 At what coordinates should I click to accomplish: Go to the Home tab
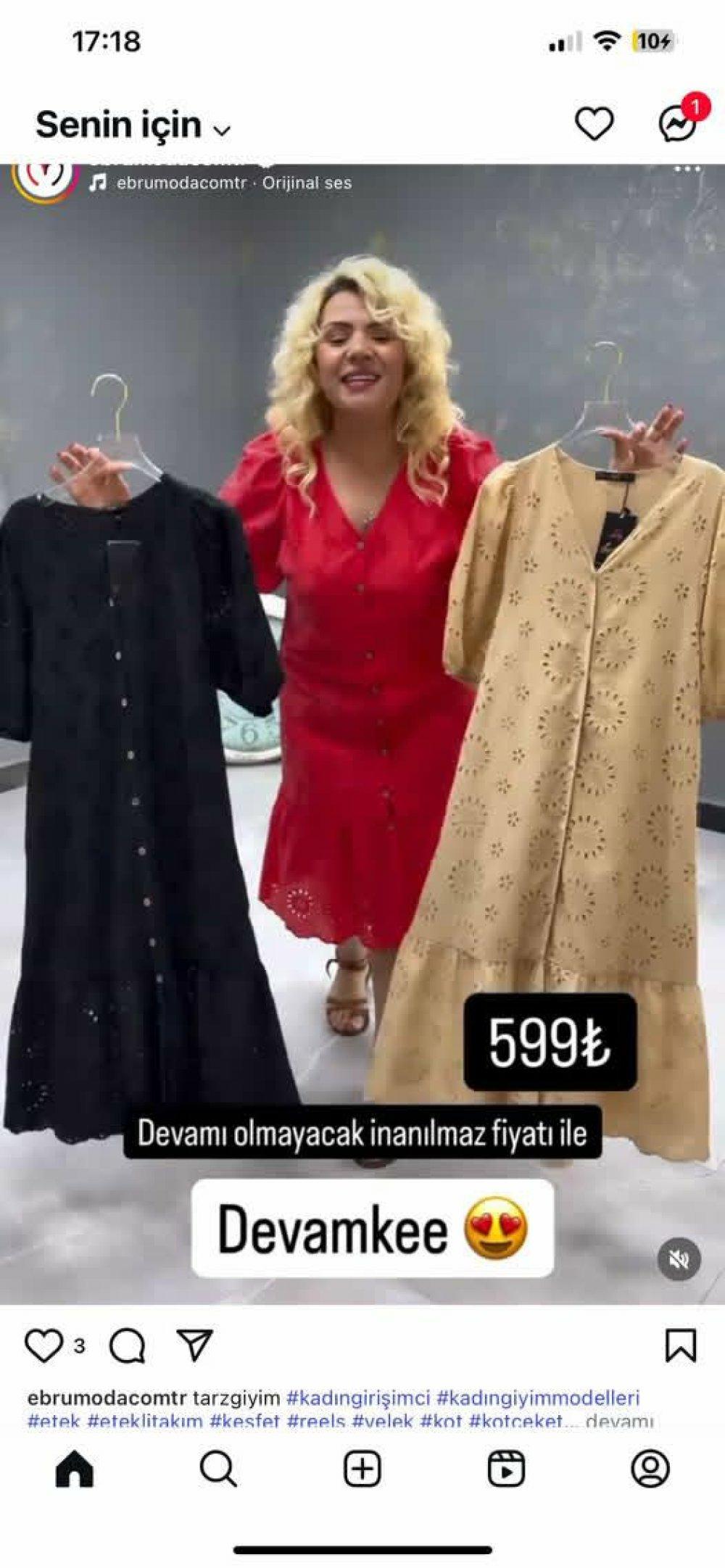pyautogui.click(x=75, y=1470)
